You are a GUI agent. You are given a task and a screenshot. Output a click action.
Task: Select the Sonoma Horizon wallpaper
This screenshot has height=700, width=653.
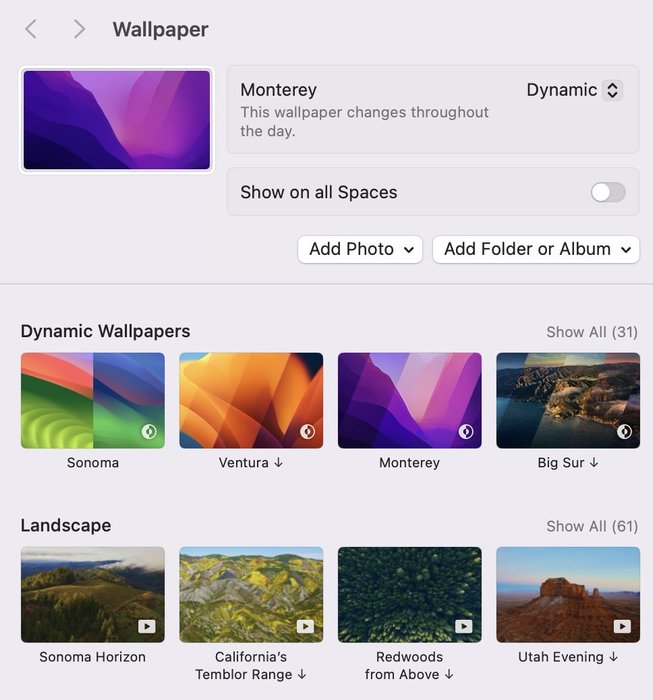pos(93,594)
